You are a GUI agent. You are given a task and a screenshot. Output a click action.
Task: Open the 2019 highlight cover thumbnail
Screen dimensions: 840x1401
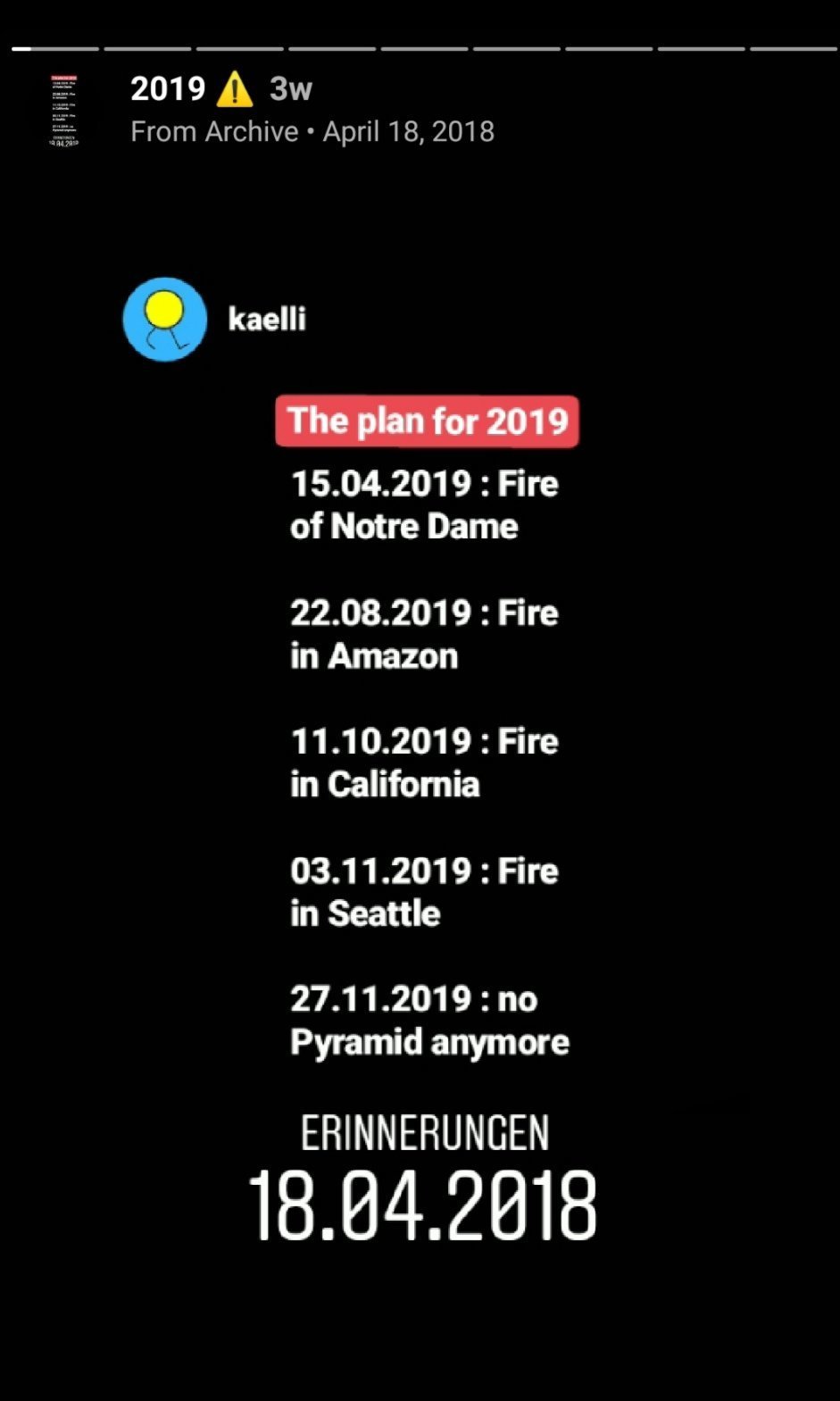pos(64,111)
